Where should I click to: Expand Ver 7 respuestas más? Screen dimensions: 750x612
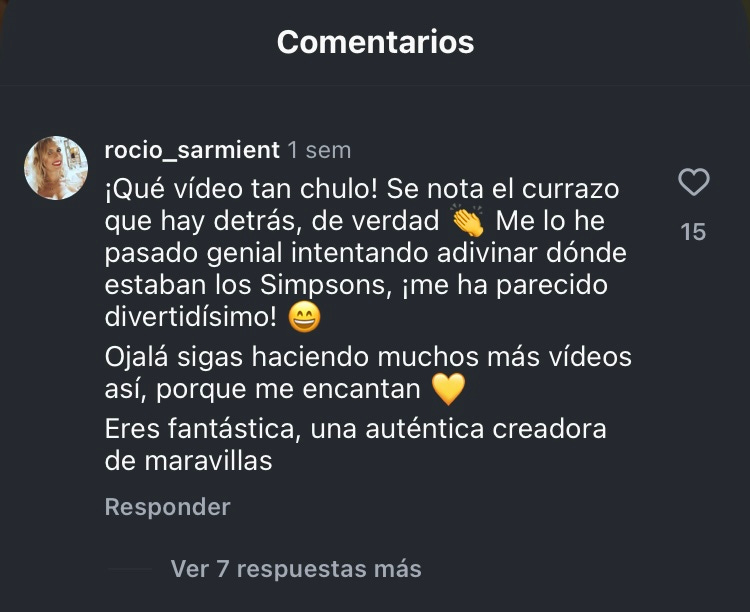point(296,569)
